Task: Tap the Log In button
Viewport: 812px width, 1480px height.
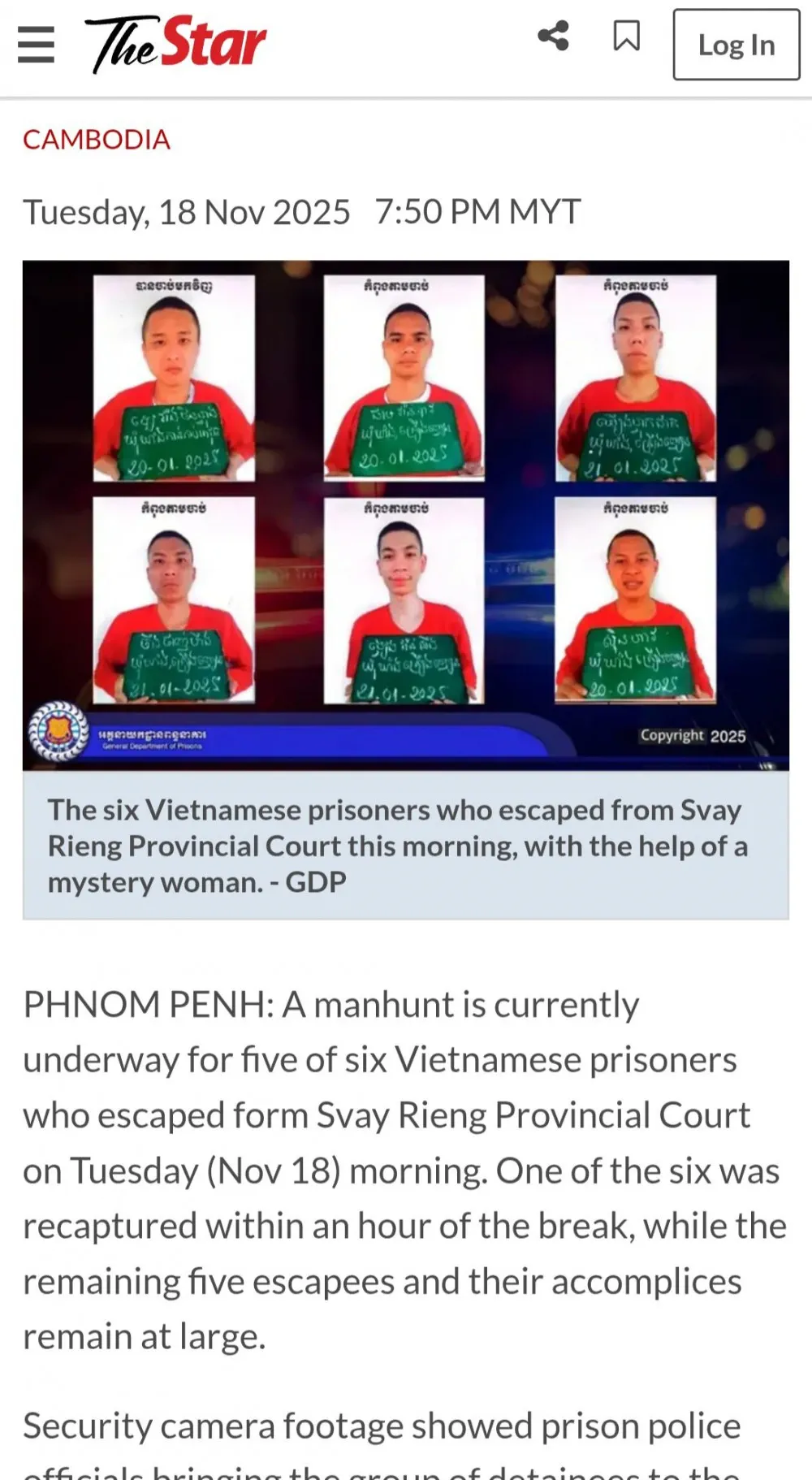Action: (736, 45)
